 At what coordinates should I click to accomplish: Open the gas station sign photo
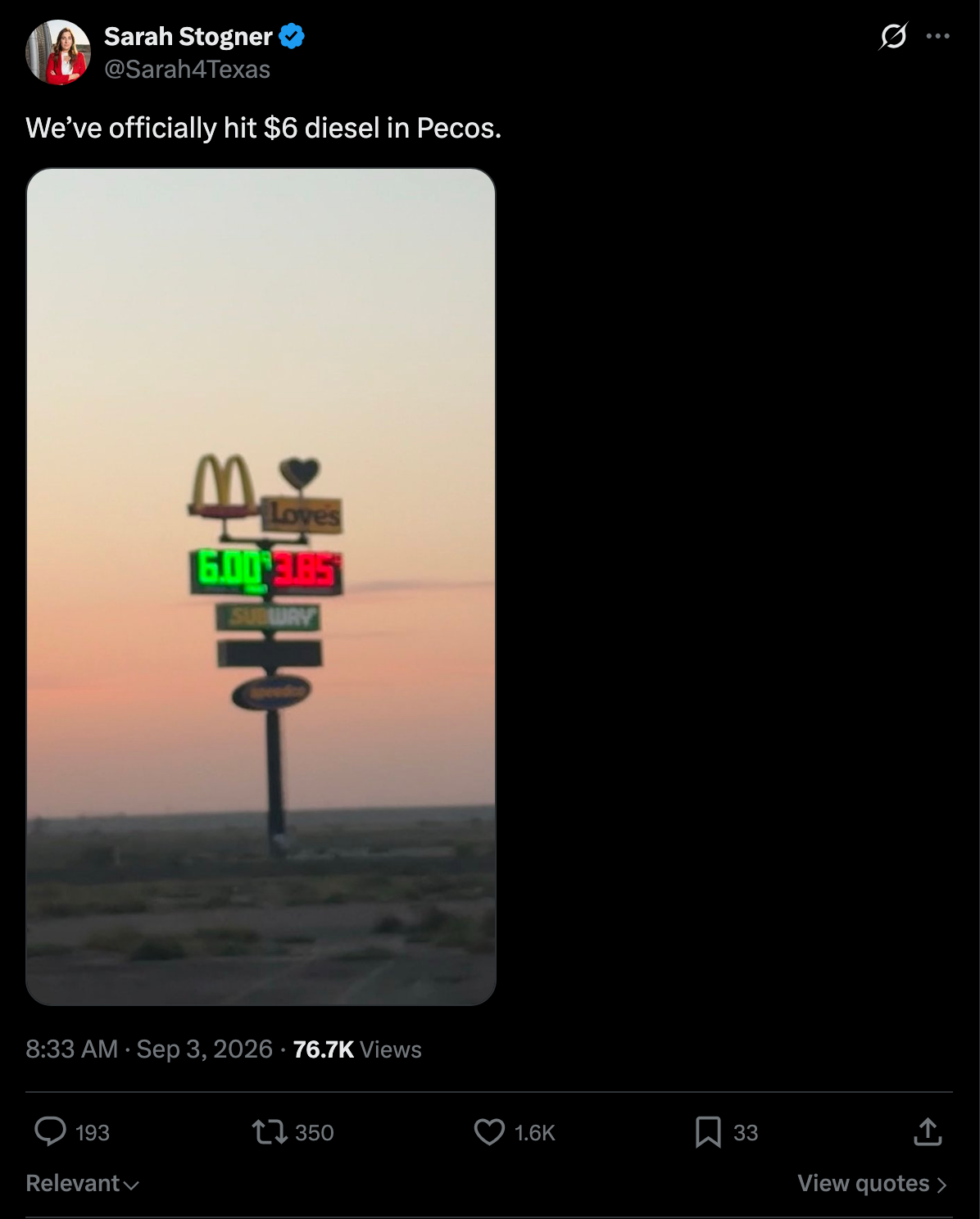click(x=261, y=587)
